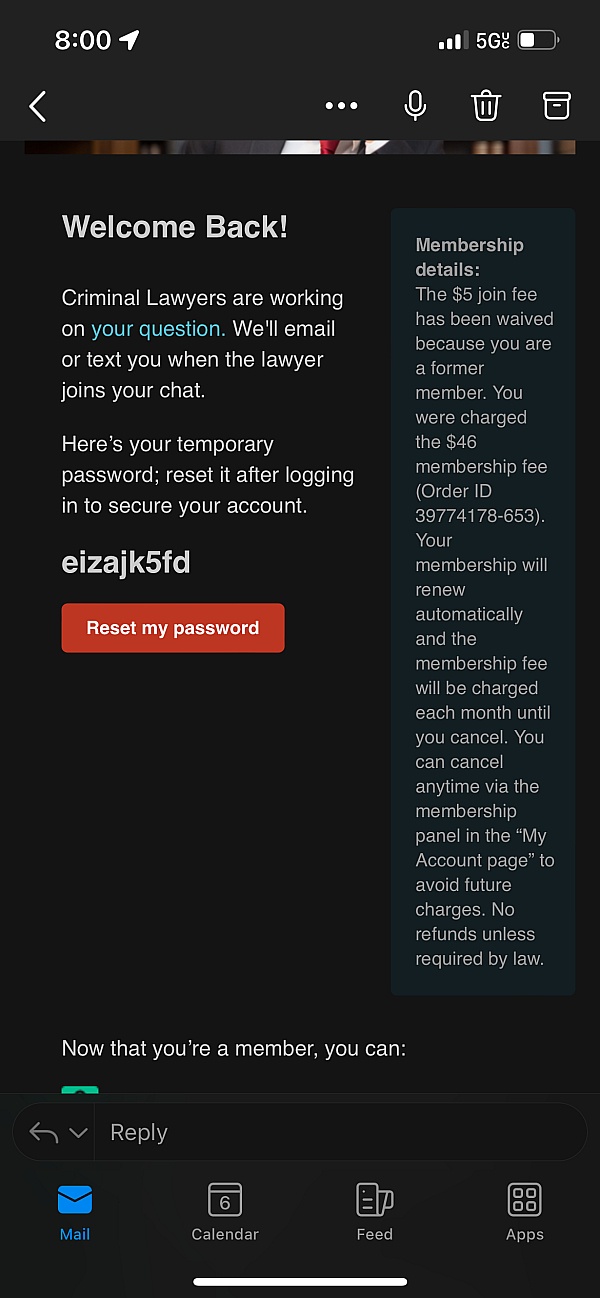The height and width of the screenshot is (1298, 600).
Task: Go back to the inbox
Action: tap(38, 106)
